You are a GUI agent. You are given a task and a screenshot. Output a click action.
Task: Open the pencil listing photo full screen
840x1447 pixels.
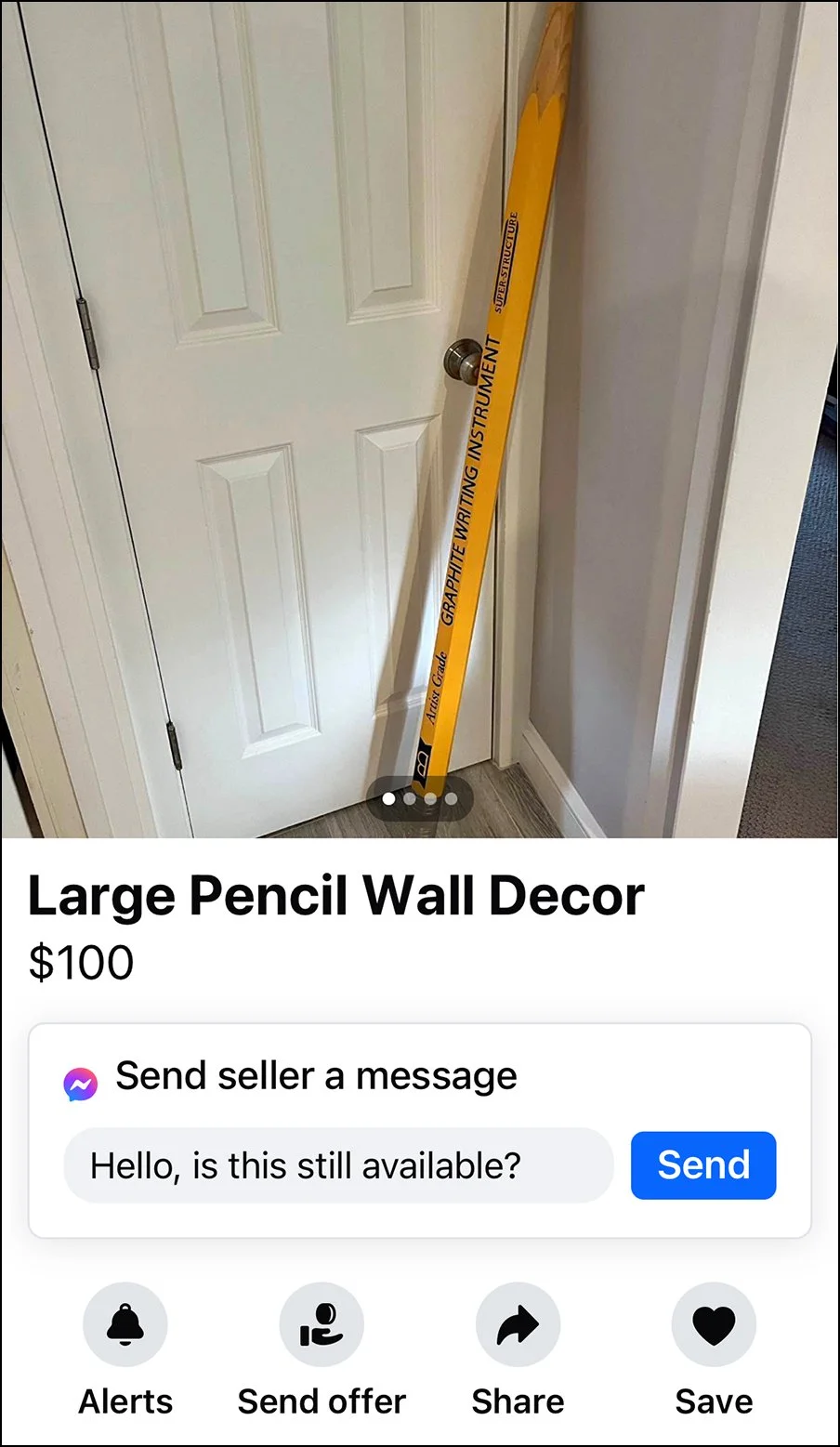(420, 418)
